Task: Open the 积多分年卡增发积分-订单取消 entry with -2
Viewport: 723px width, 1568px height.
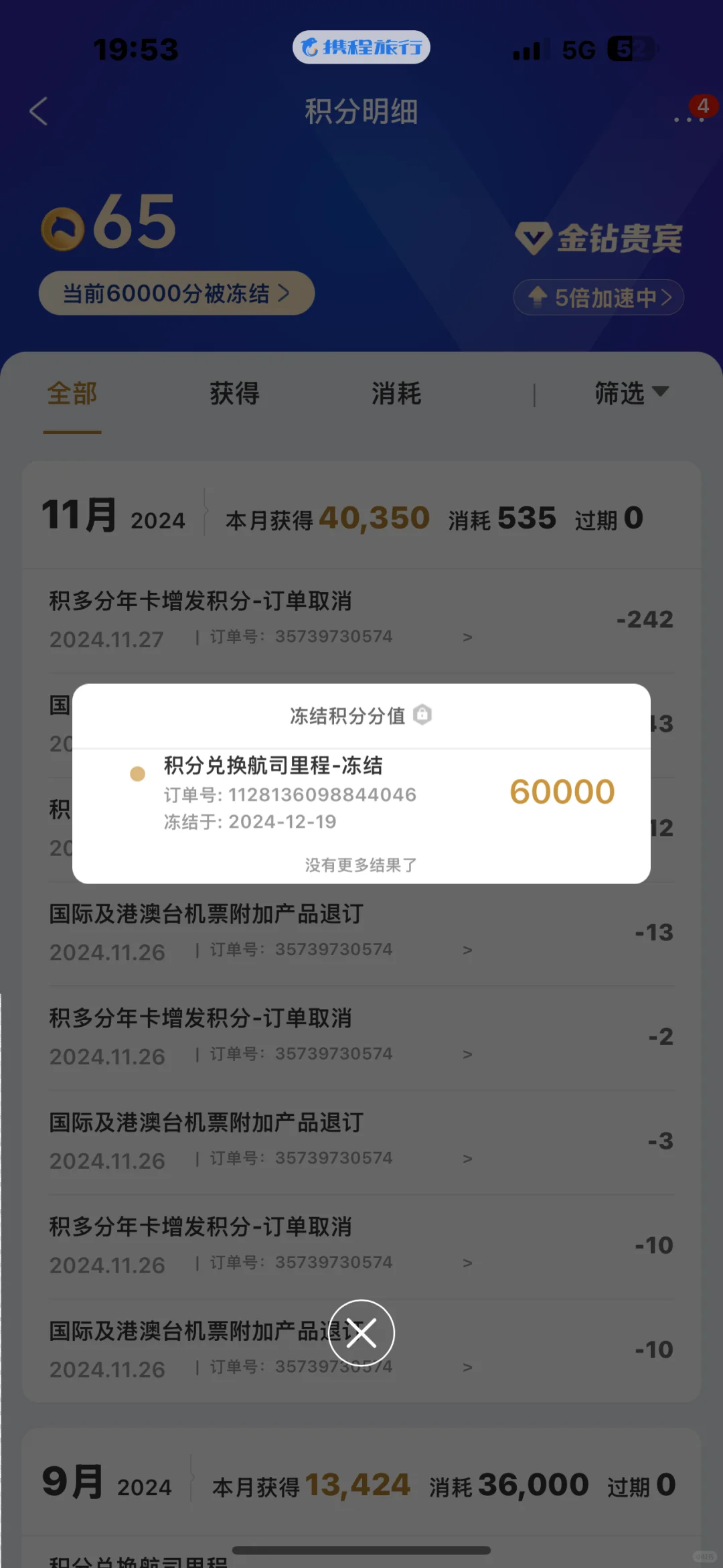Action: [x=361, y=1037]
